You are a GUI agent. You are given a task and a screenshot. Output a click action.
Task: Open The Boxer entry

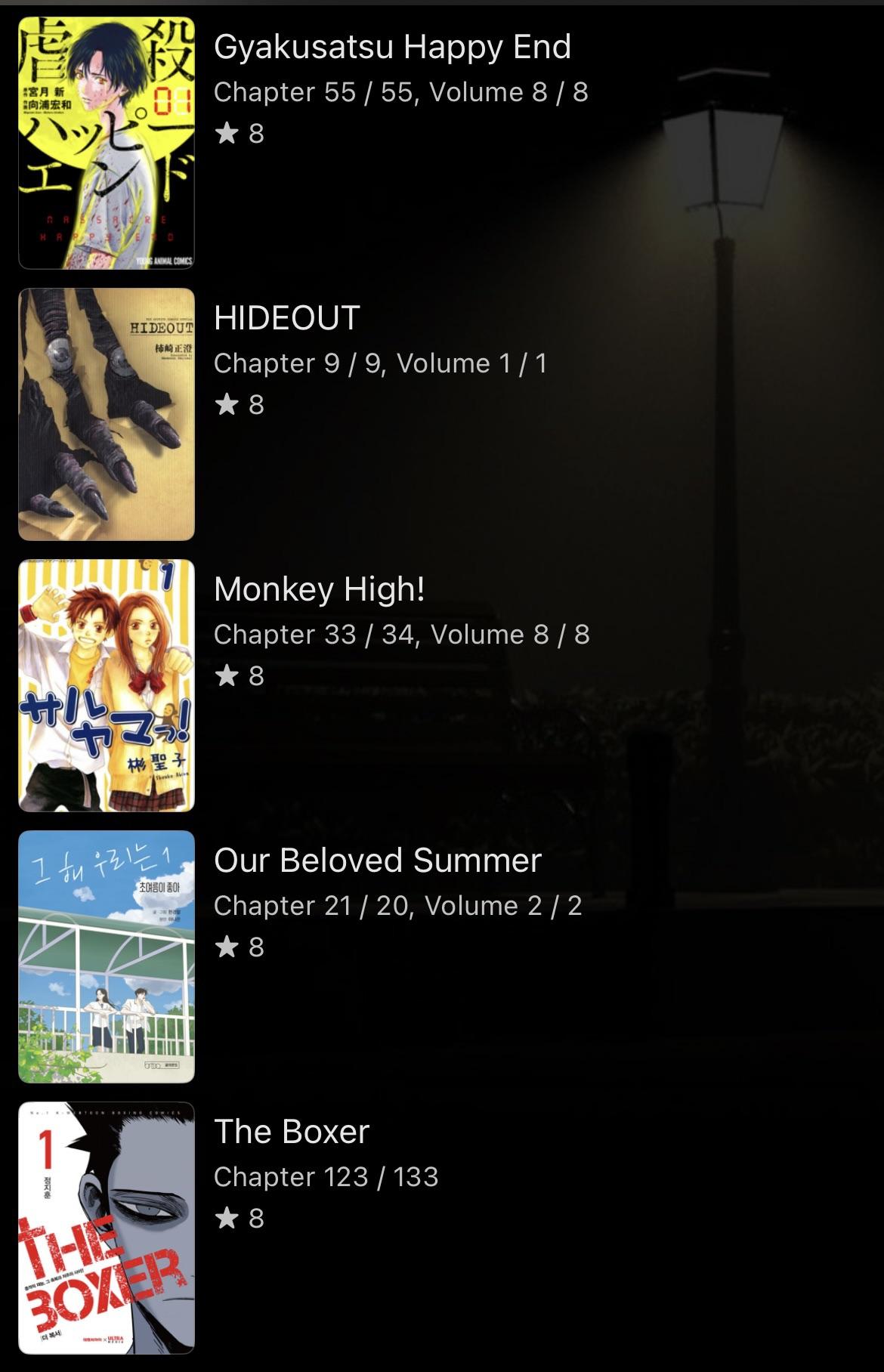[291, 1133]
